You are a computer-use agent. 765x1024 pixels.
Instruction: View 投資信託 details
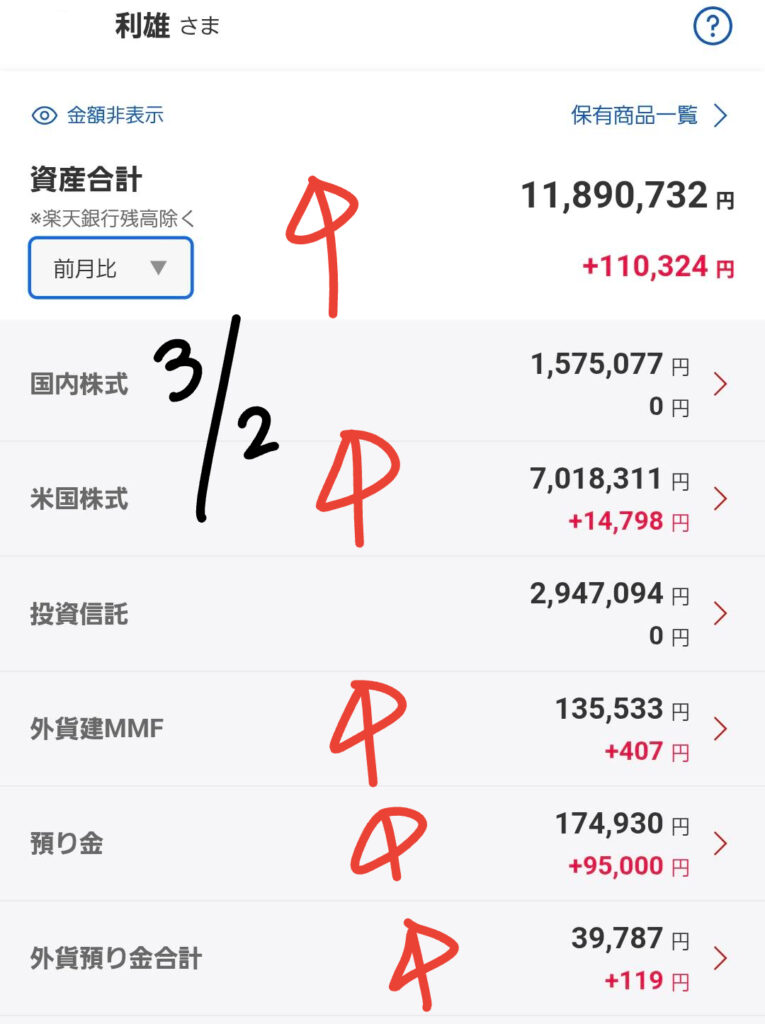380,613
